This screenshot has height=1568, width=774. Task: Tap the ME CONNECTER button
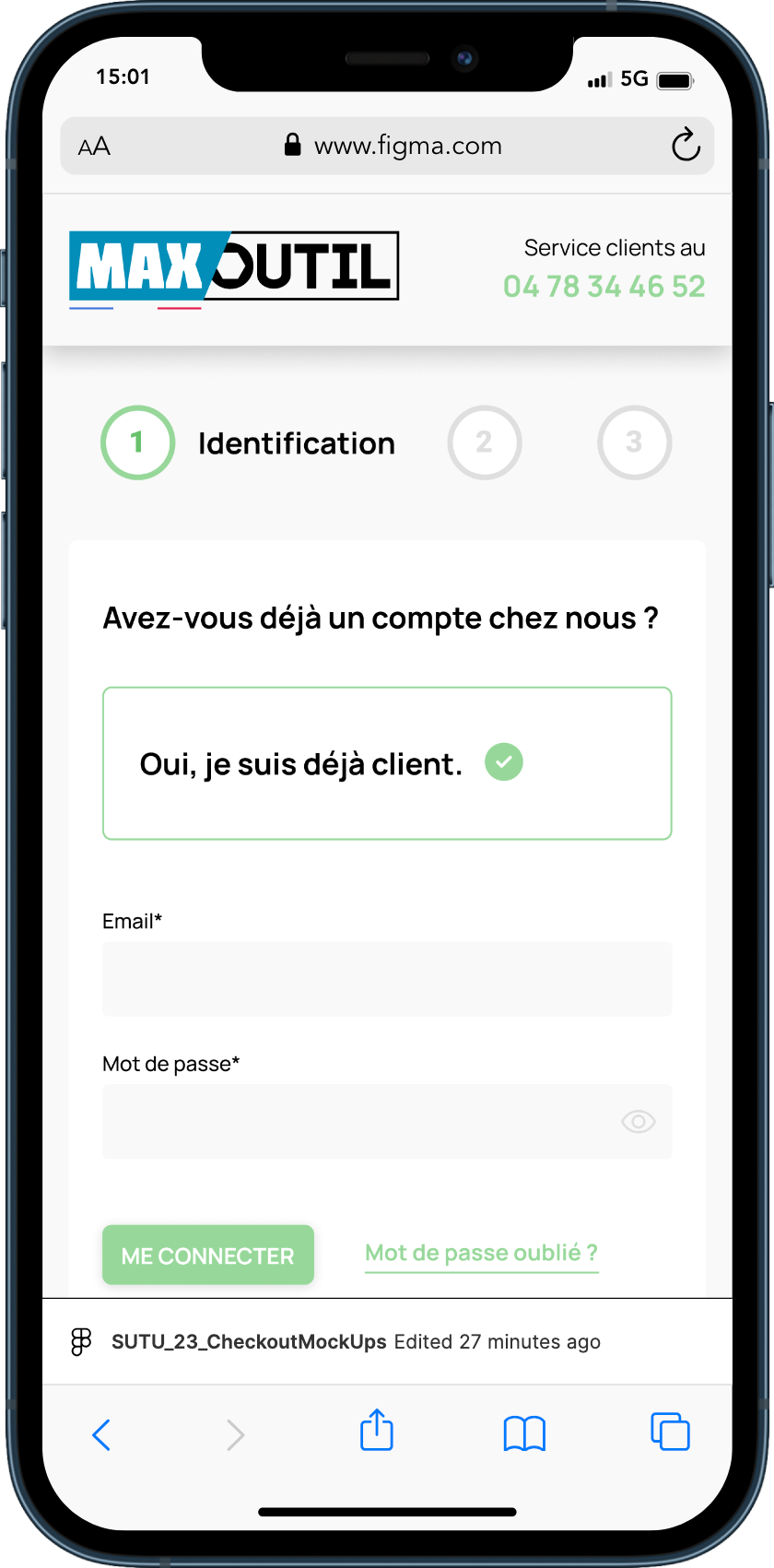click(x=208, y=1255)
